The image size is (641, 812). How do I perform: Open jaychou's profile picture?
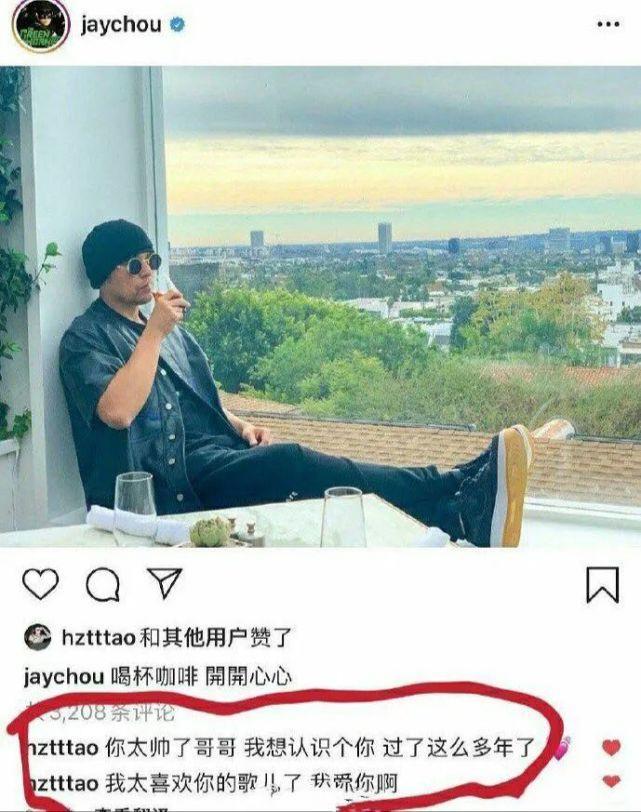(41, 25)
